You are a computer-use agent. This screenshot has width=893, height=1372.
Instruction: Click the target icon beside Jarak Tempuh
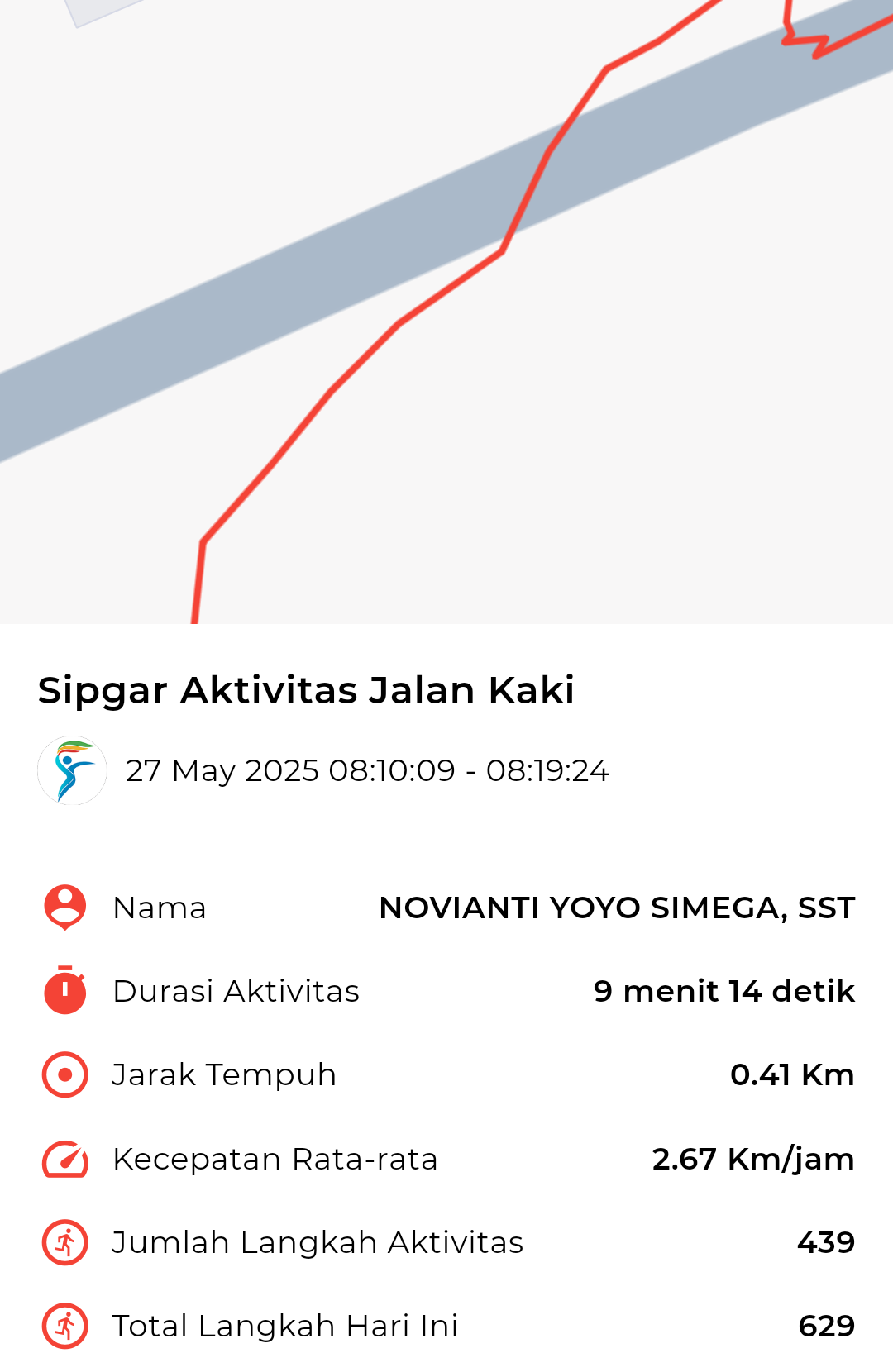tap(64, 1074)
